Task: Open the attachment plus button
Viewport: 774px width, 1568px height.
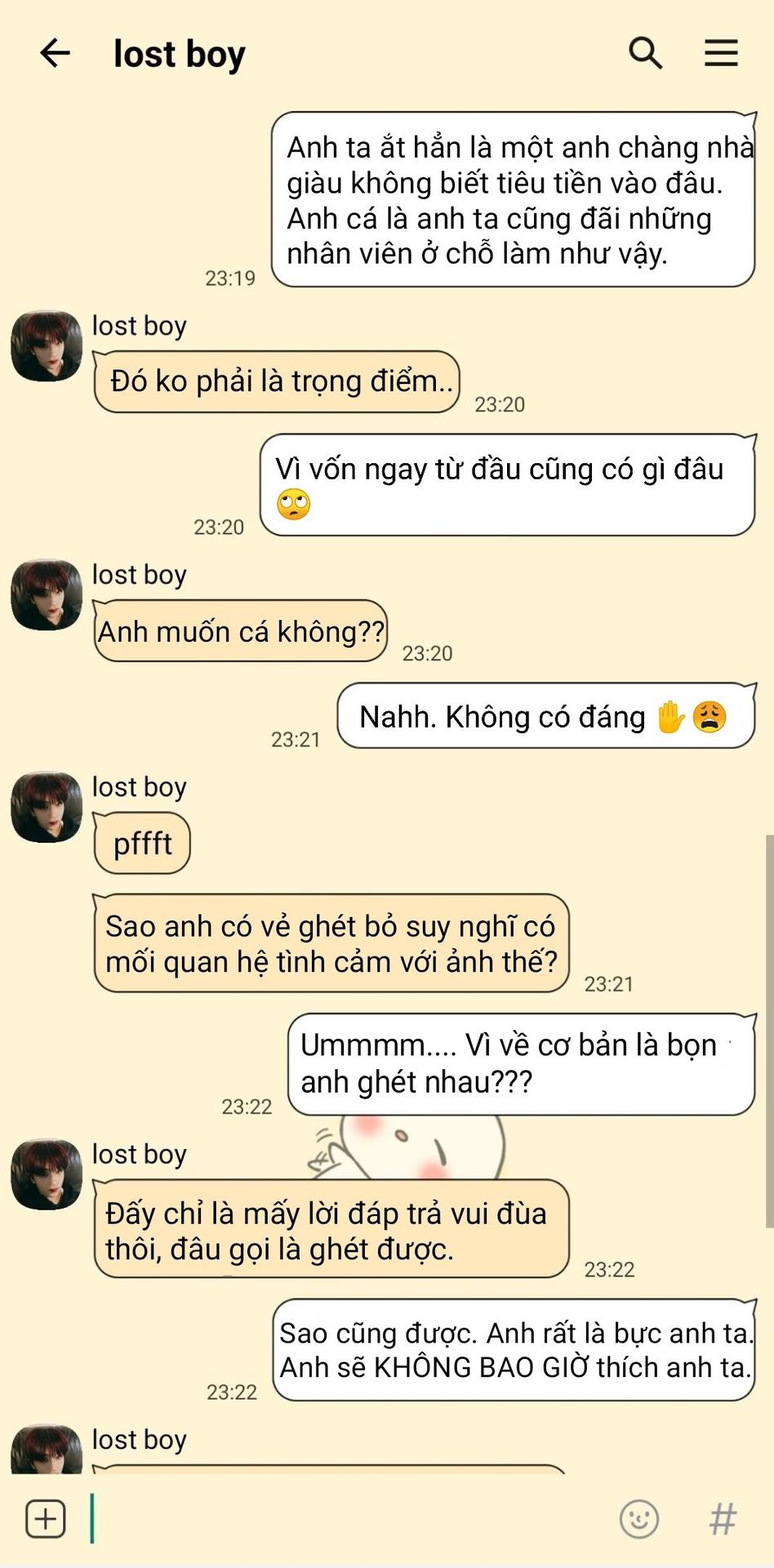Action: [x=46, y=1519]
